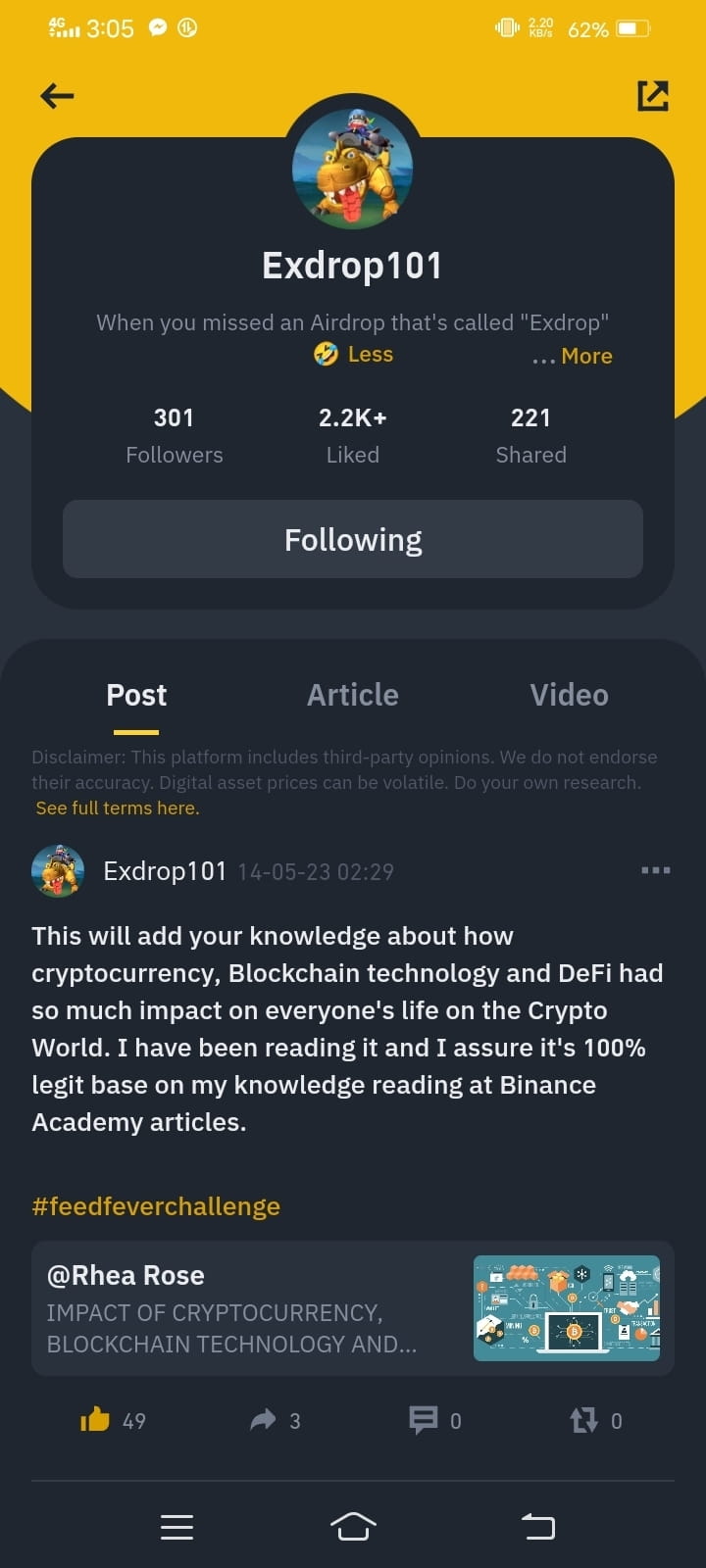Open the three-dot menu on Exdrop101's post
This screenshot has width=706, height=1568.
(655, 870)
